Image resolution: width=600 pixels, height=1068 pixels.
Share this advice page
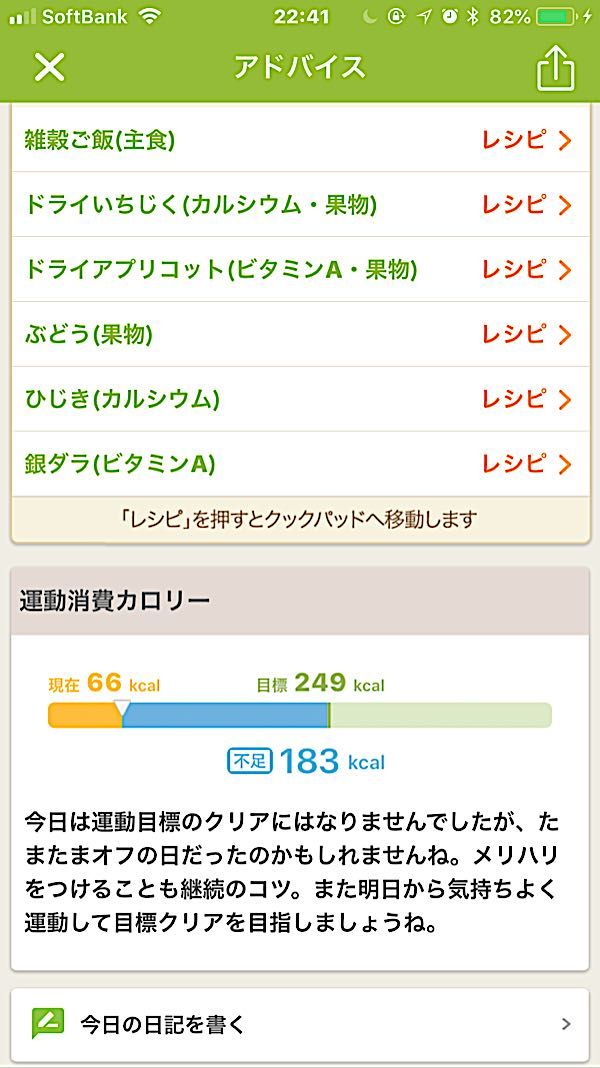[556, 67]
